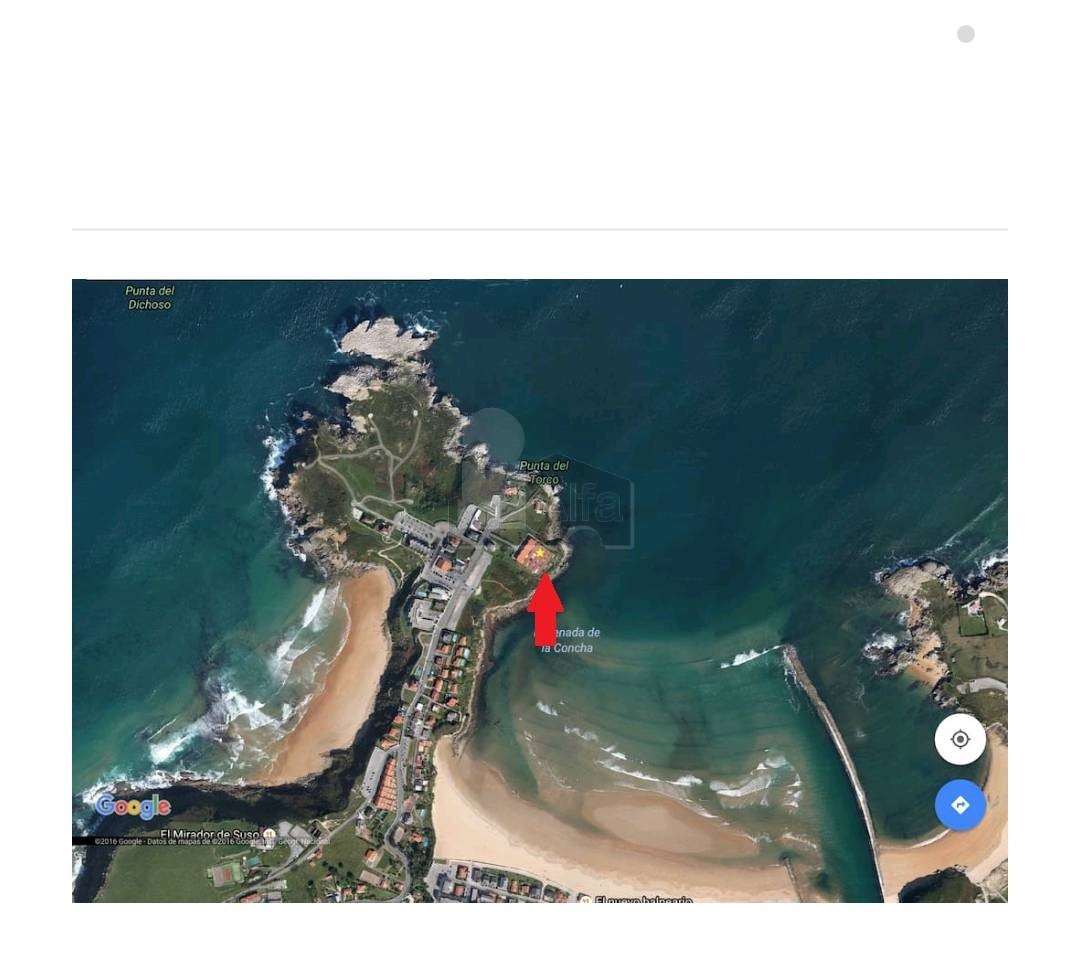Screen dimensions: 1080x957
Task: Open the aerial map photo of the property
Action: [540, 590]
